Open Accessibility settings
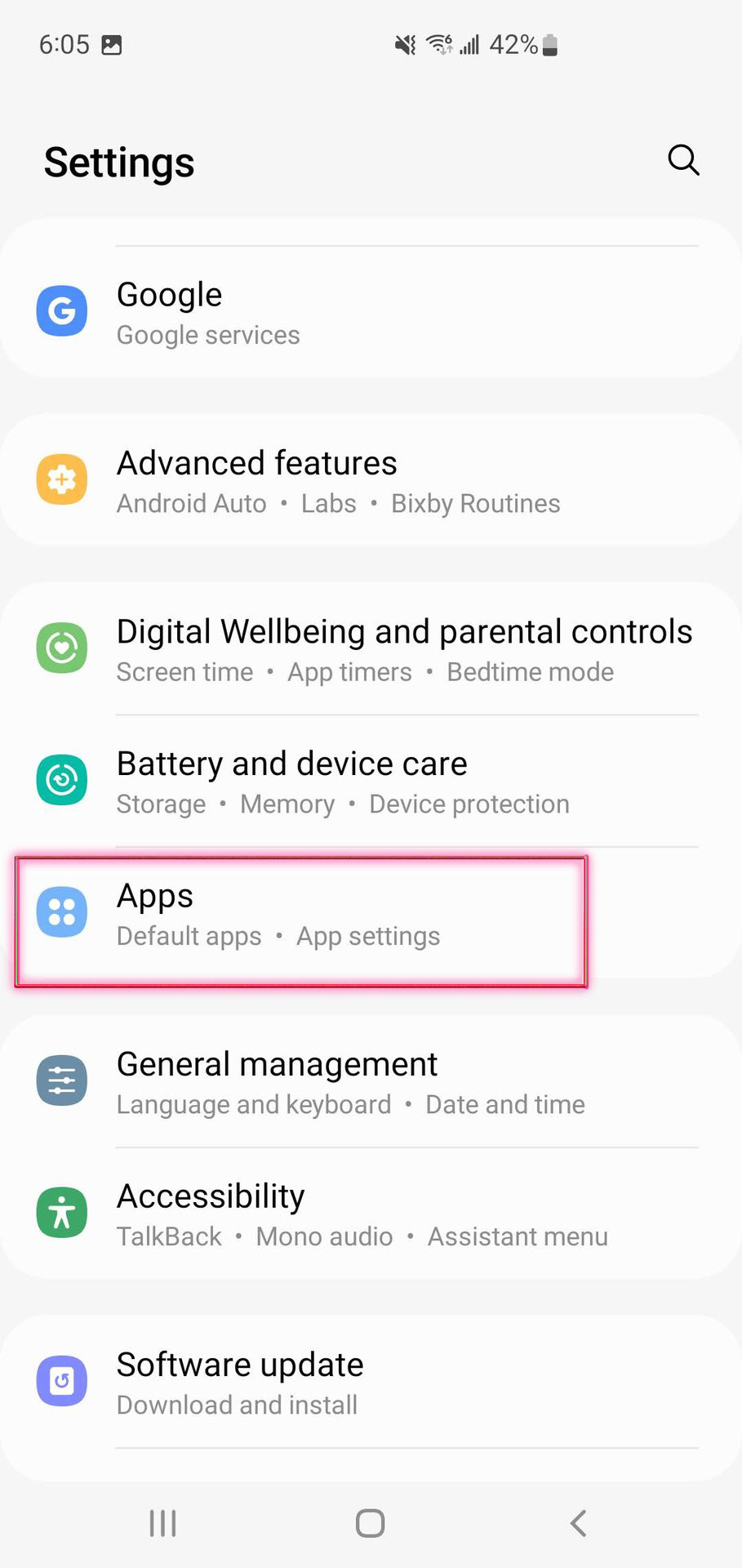The image size is (742, 1568). [x=371, y=1214]
